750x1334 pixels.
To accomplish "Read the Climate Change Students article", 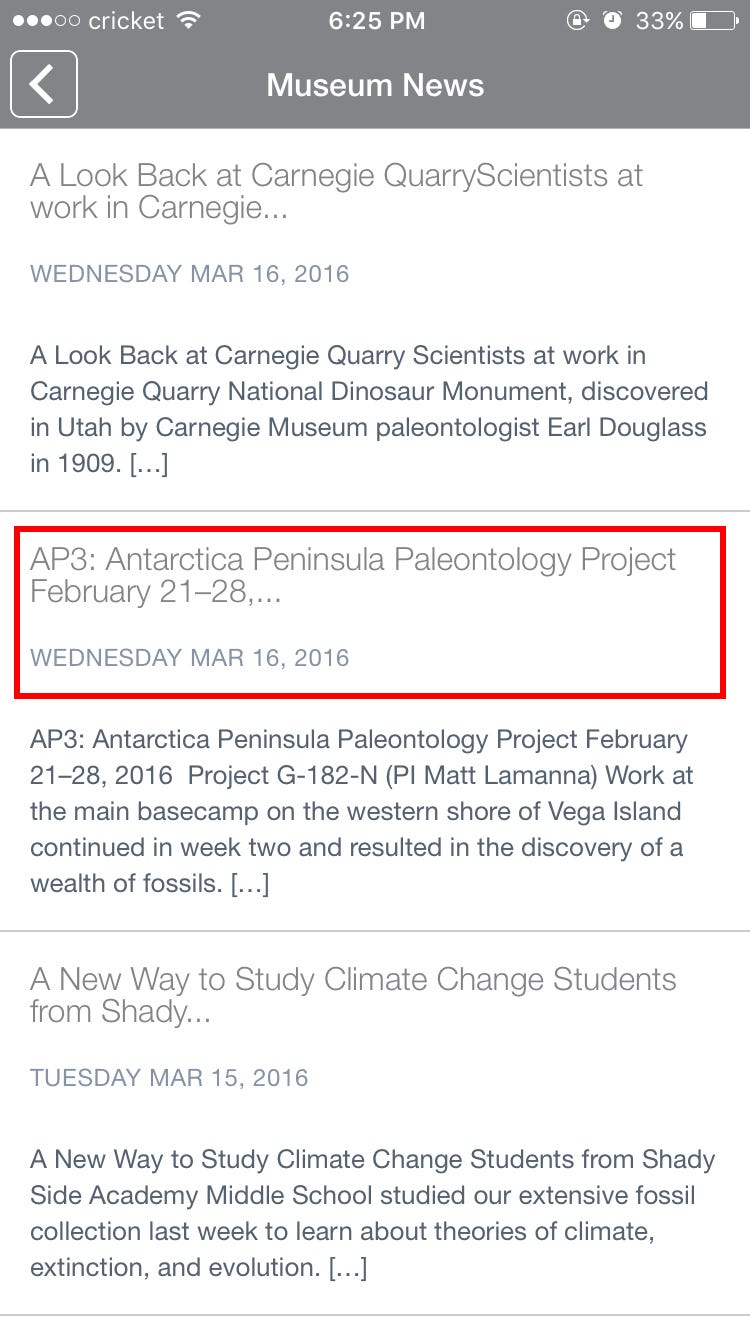I will (x=375, y=1123).
